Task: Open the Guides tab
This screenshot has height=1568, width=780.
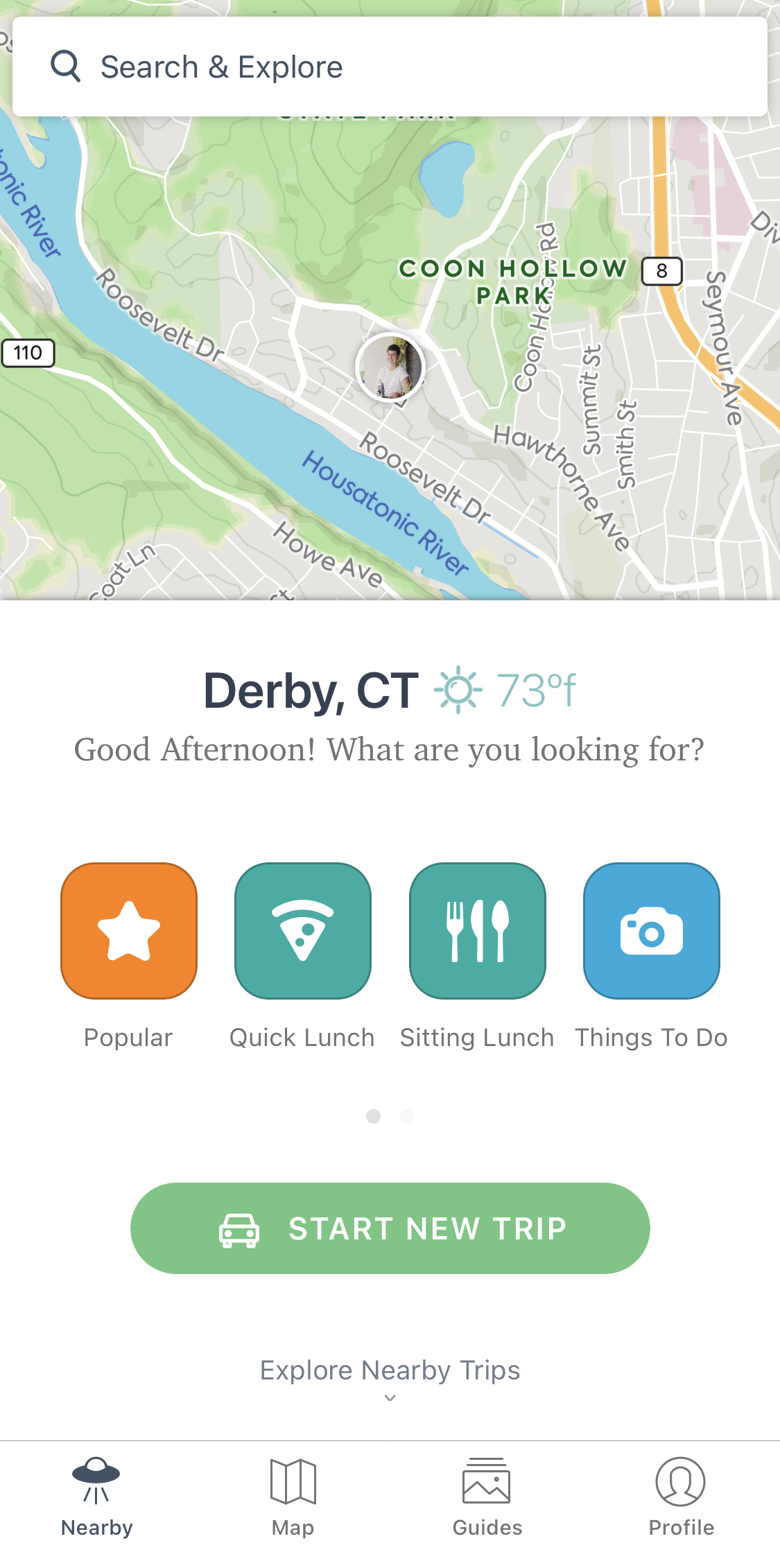Action: tap(487, 1497)
